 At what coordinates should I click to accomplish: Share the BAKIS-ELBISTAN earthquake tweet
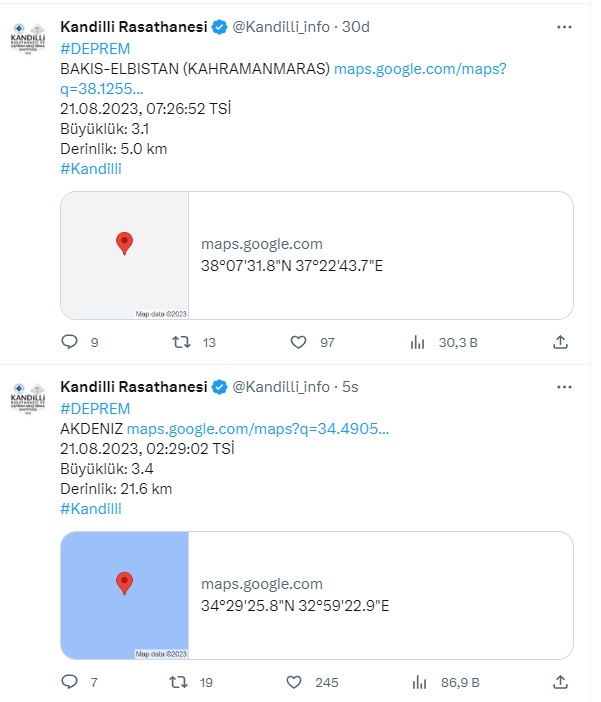[x=561, y=342]
